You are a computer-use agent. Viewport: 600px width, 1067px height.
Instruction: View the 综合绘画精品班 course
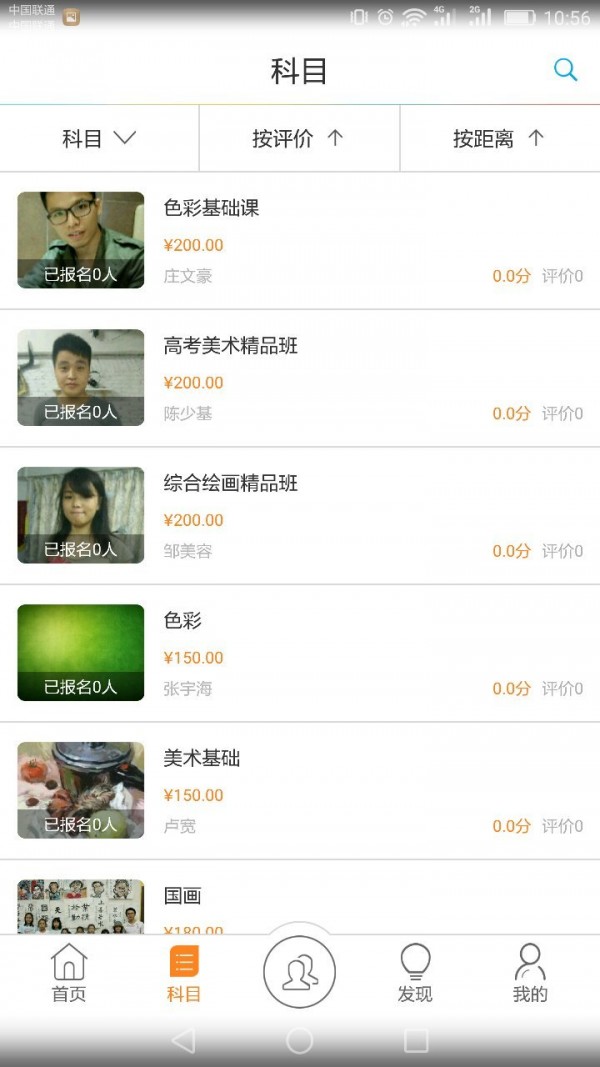tap(300, 516)
